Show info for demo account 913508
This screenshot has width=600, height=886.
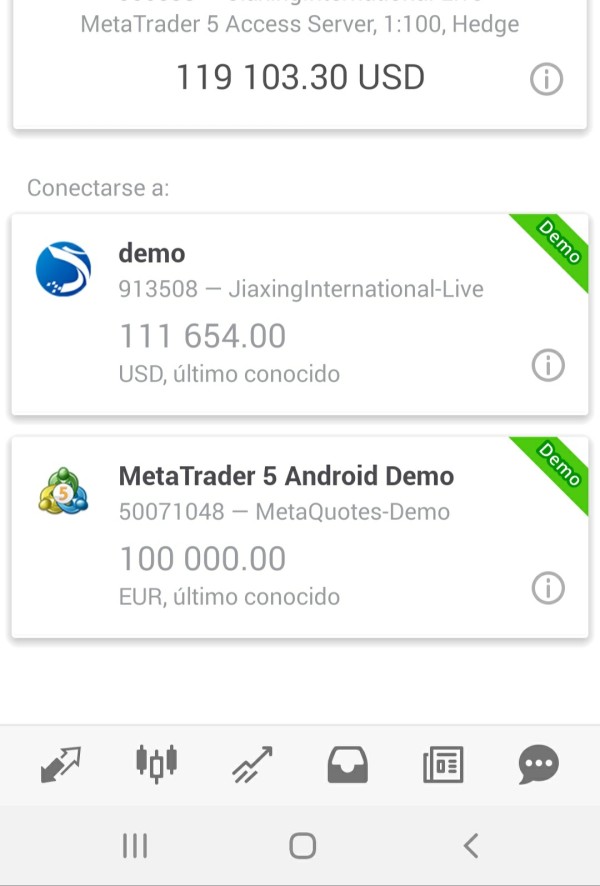point(547,367)
